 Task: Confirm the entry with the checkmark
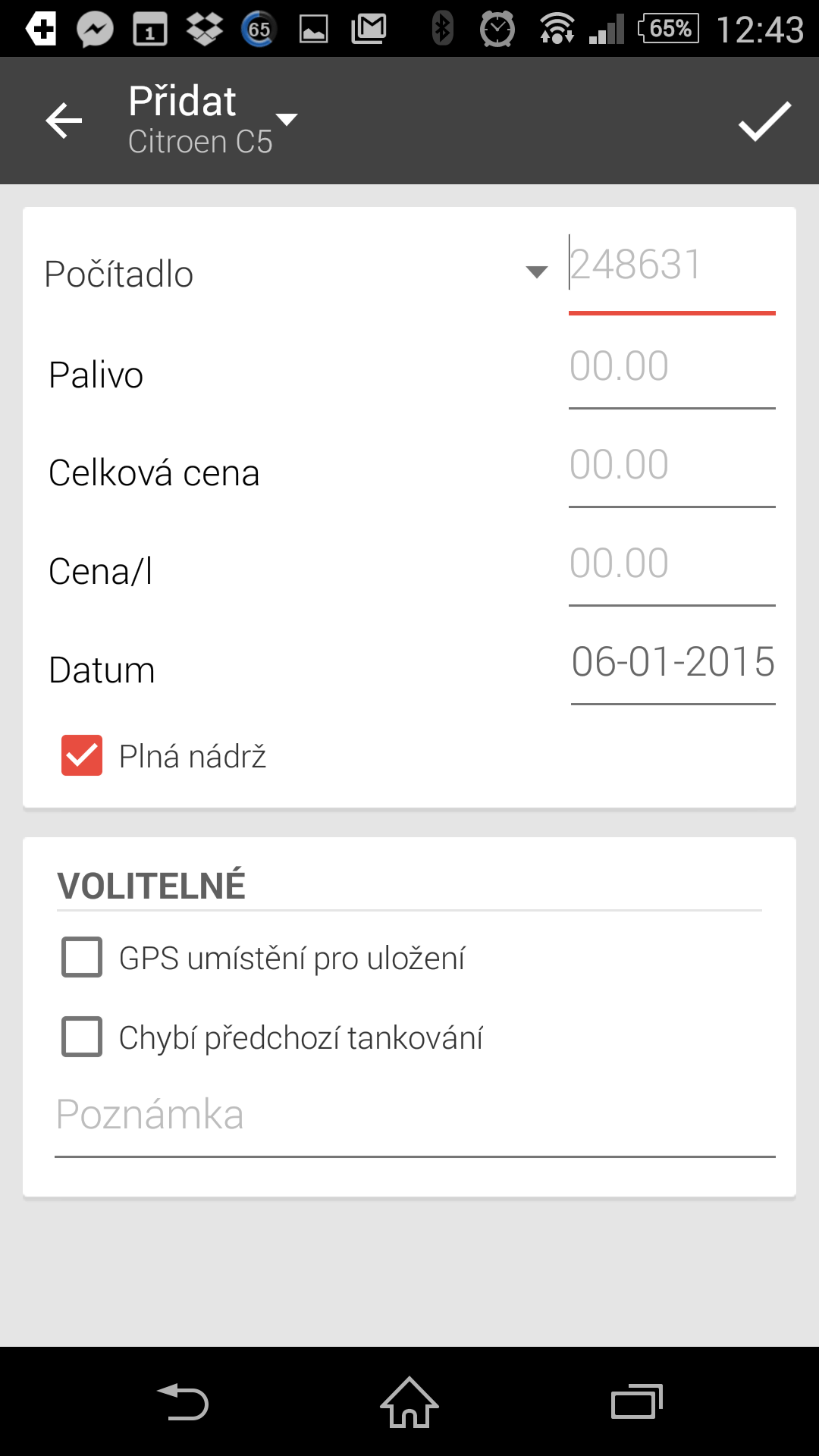pyautogui.click(x=764, y=121)
